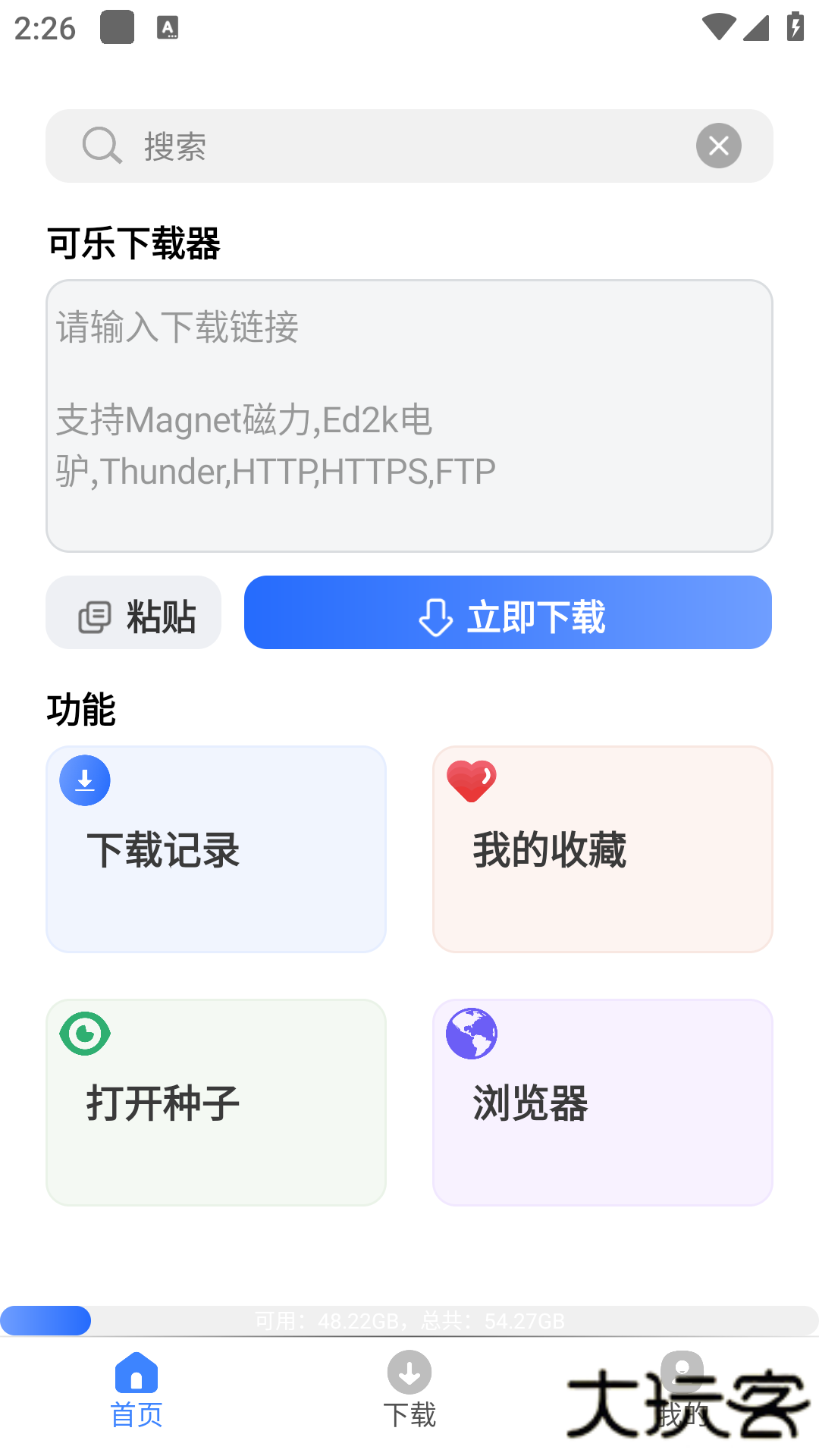Select the download record icon on the blue card
This screenshot has height=1456, width=819.
tap(84, 780)
